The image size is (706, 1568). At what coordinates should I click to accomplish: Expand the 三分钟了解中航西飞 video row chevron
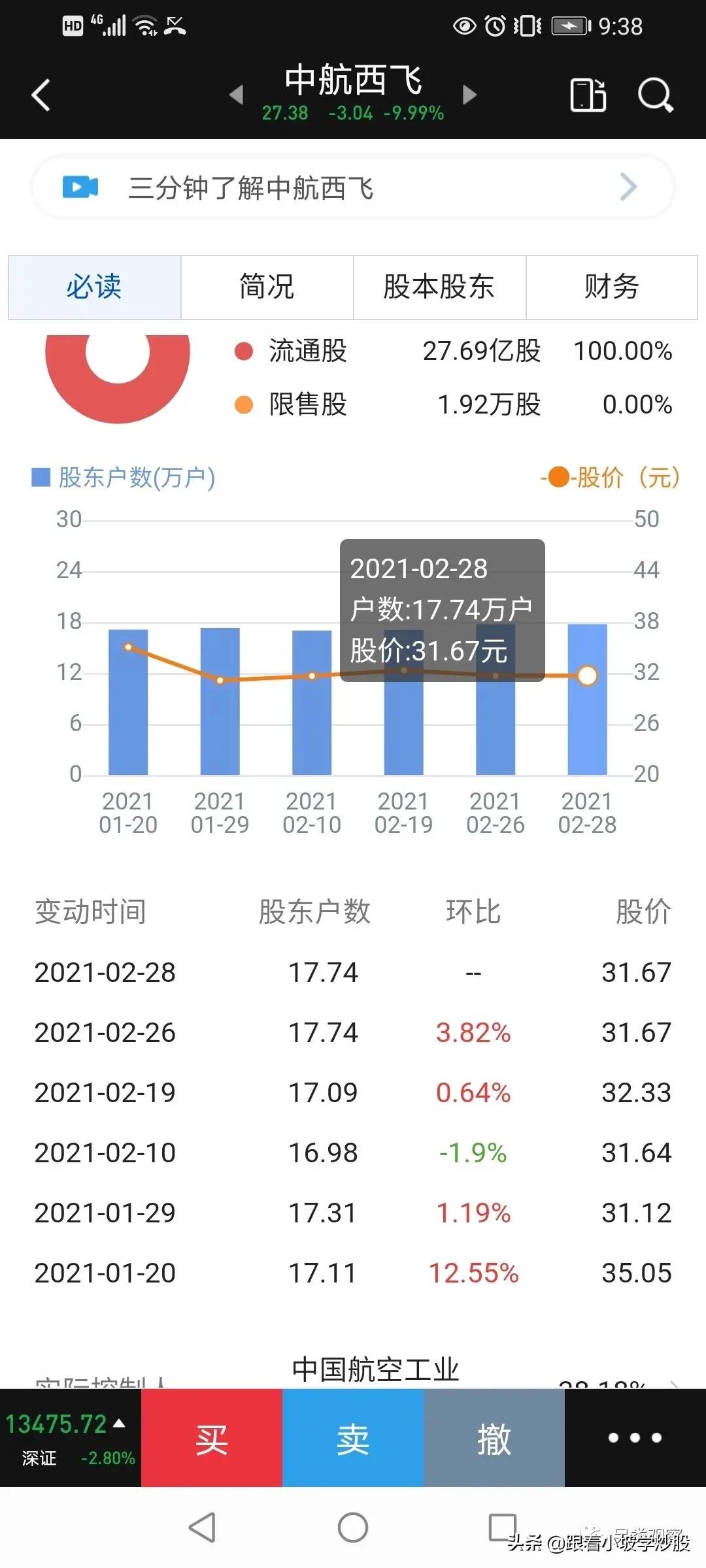pos(628,188)
